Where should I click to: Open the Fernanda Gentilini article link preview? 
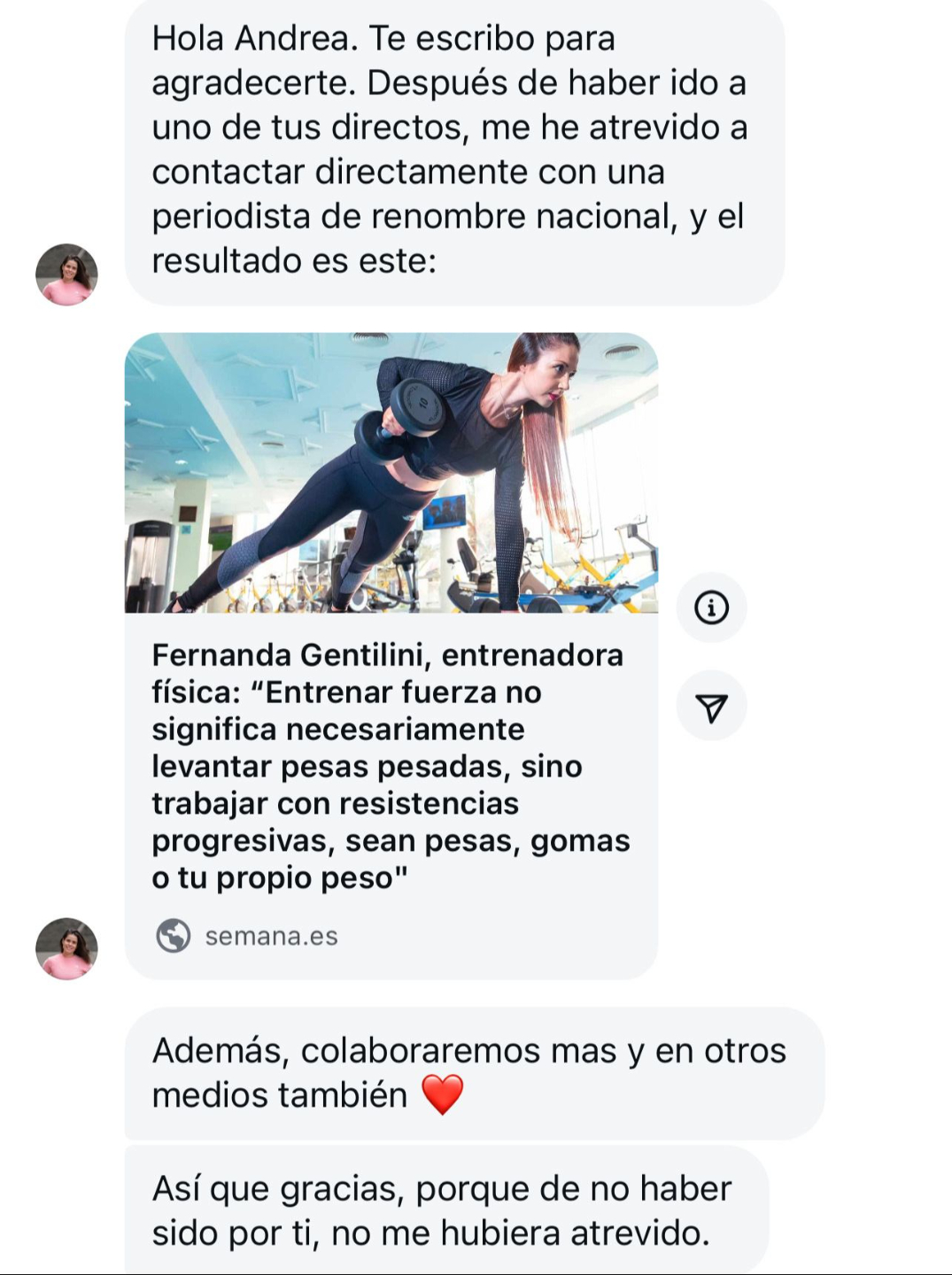(391, 765)
